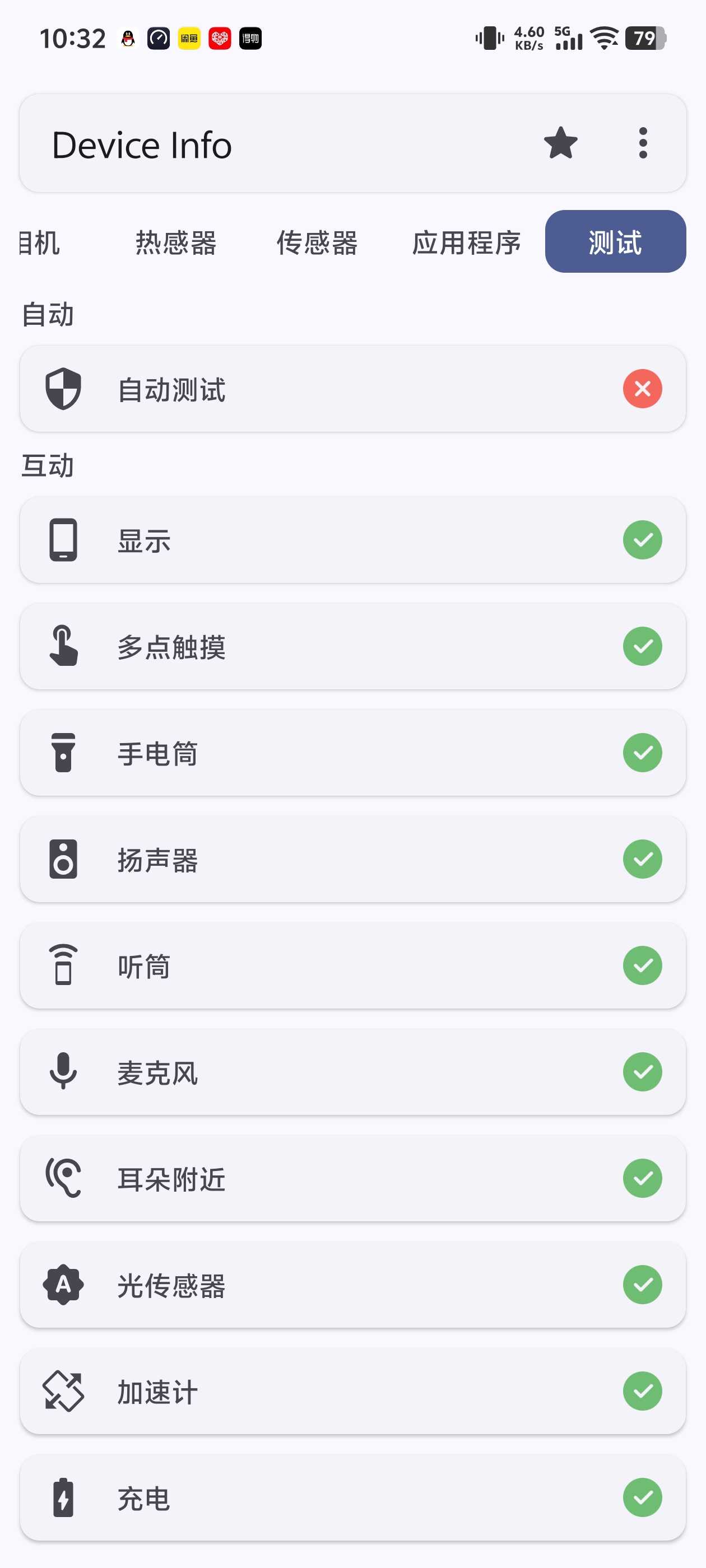Open the 显示 test
This screenshot has width=706, height=1568.
coord(352,540)
